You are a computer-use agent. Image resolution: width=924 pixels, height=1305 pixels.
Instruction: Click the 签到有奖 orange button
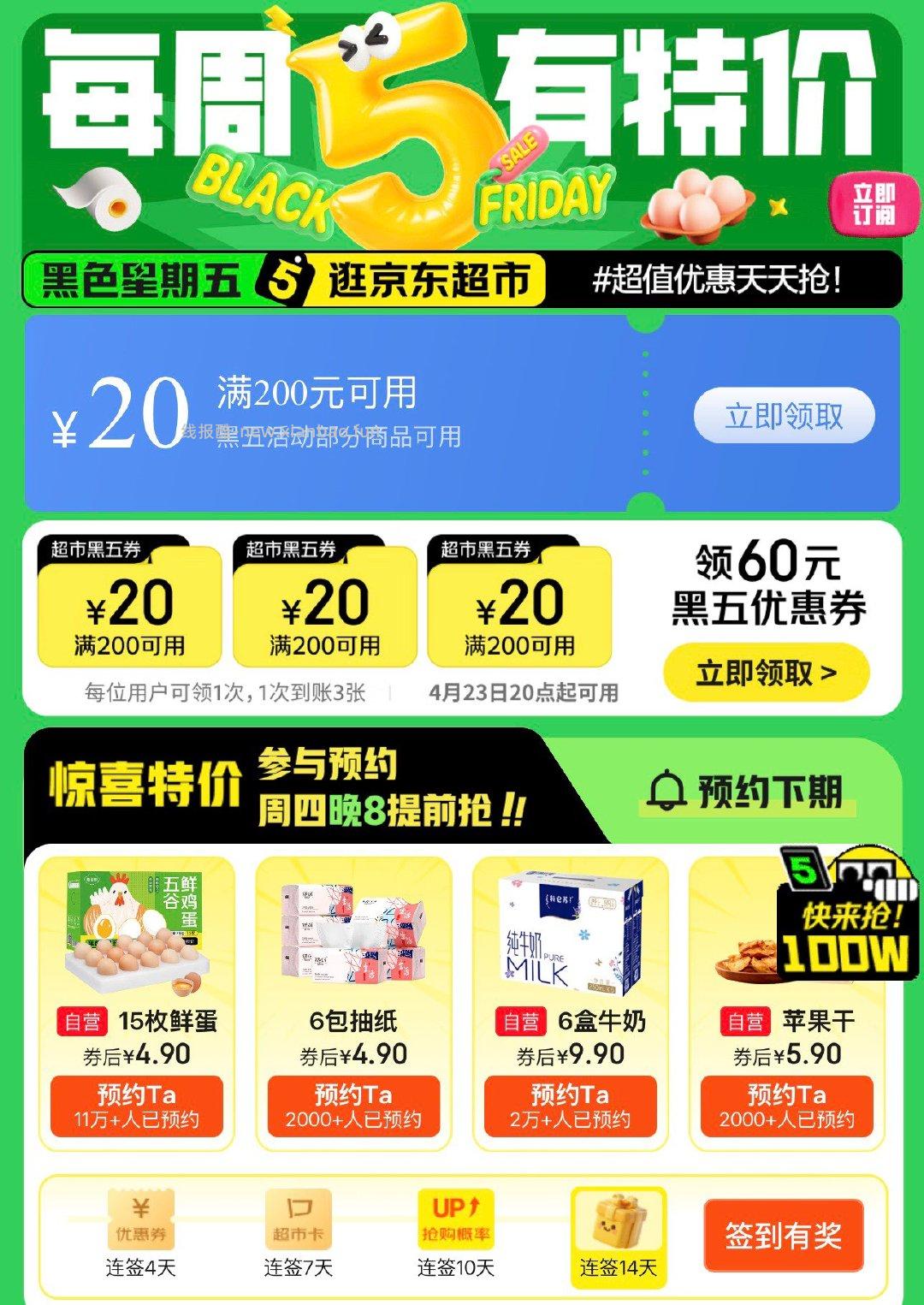tap(784, 1233)
